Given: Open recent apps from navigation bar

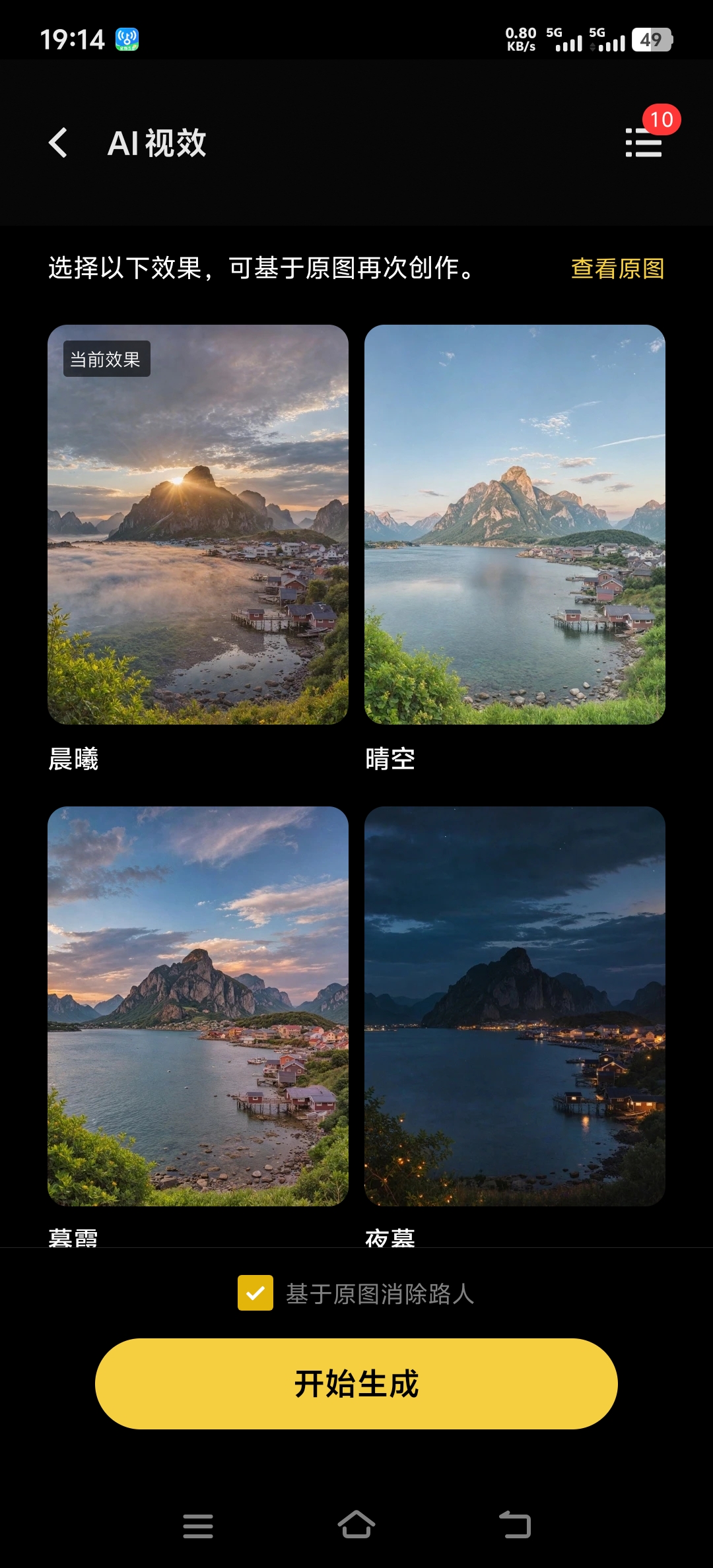Looking at the screenshot, I should (198, 1526).
